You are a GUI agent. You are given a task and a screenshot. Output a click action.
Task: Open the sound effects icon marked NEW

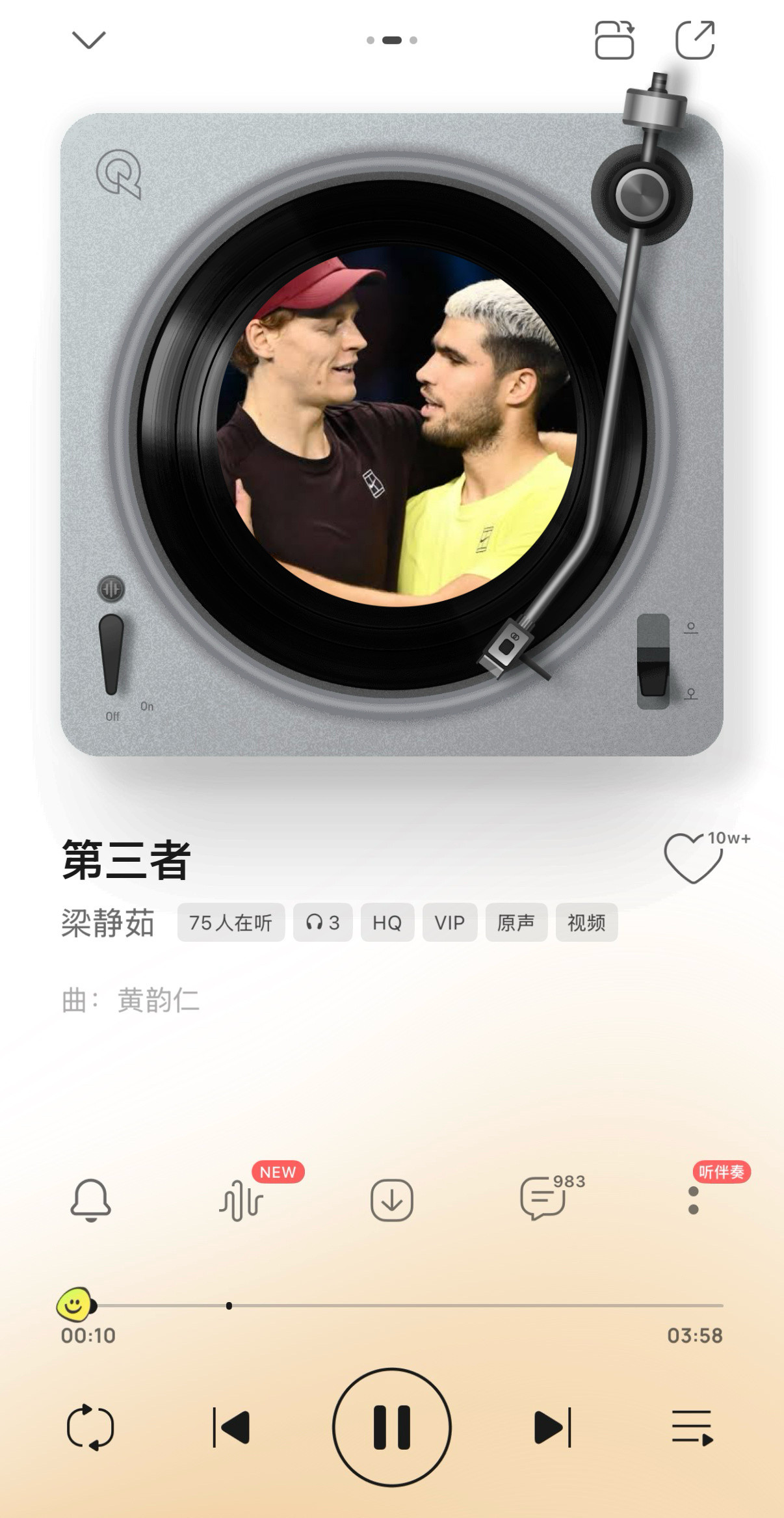point(241,1201)
